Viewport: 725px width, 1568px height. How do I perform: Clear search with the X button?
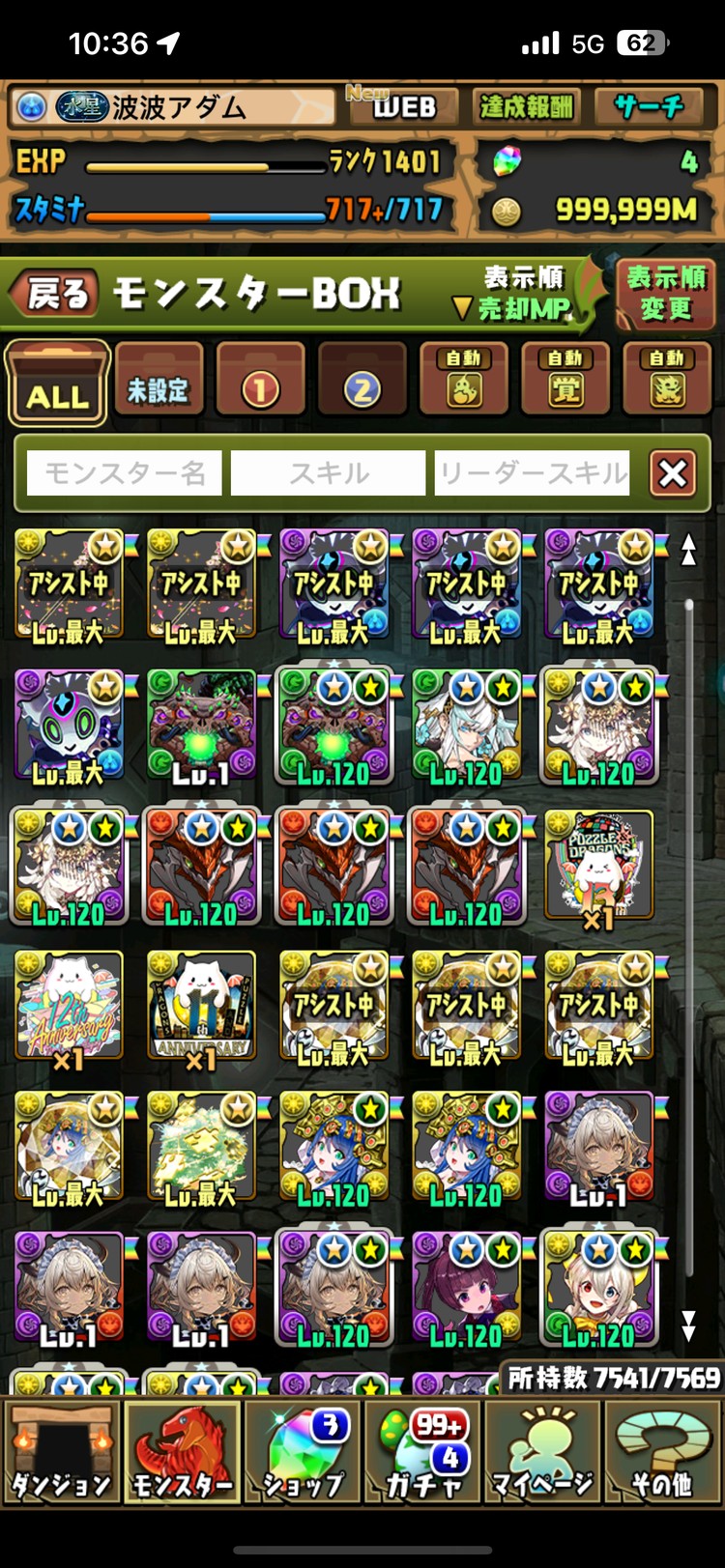[x=673, y=473]
